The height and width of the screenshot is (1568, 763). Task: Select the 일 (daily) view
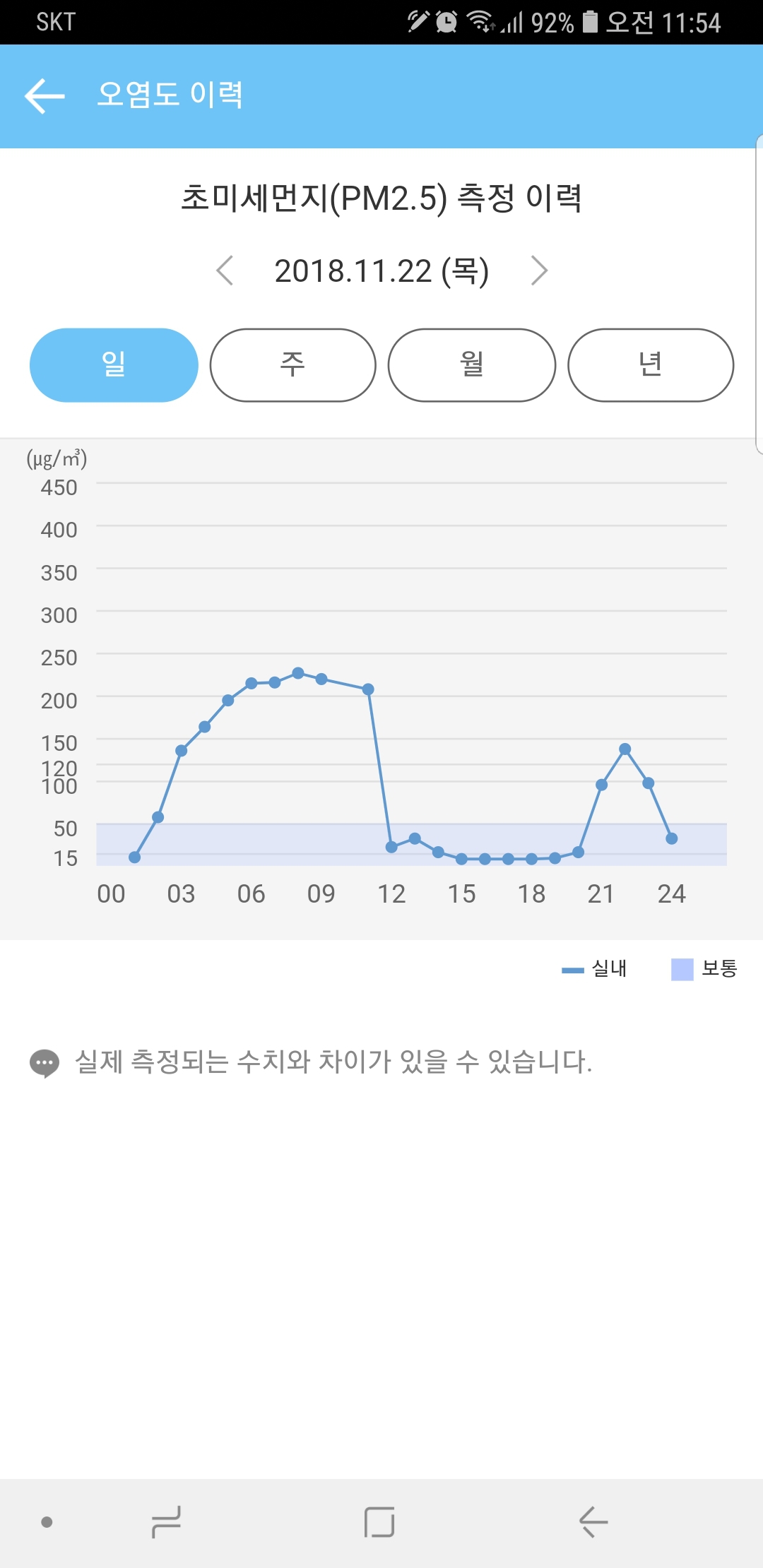(x=114, y=365)
